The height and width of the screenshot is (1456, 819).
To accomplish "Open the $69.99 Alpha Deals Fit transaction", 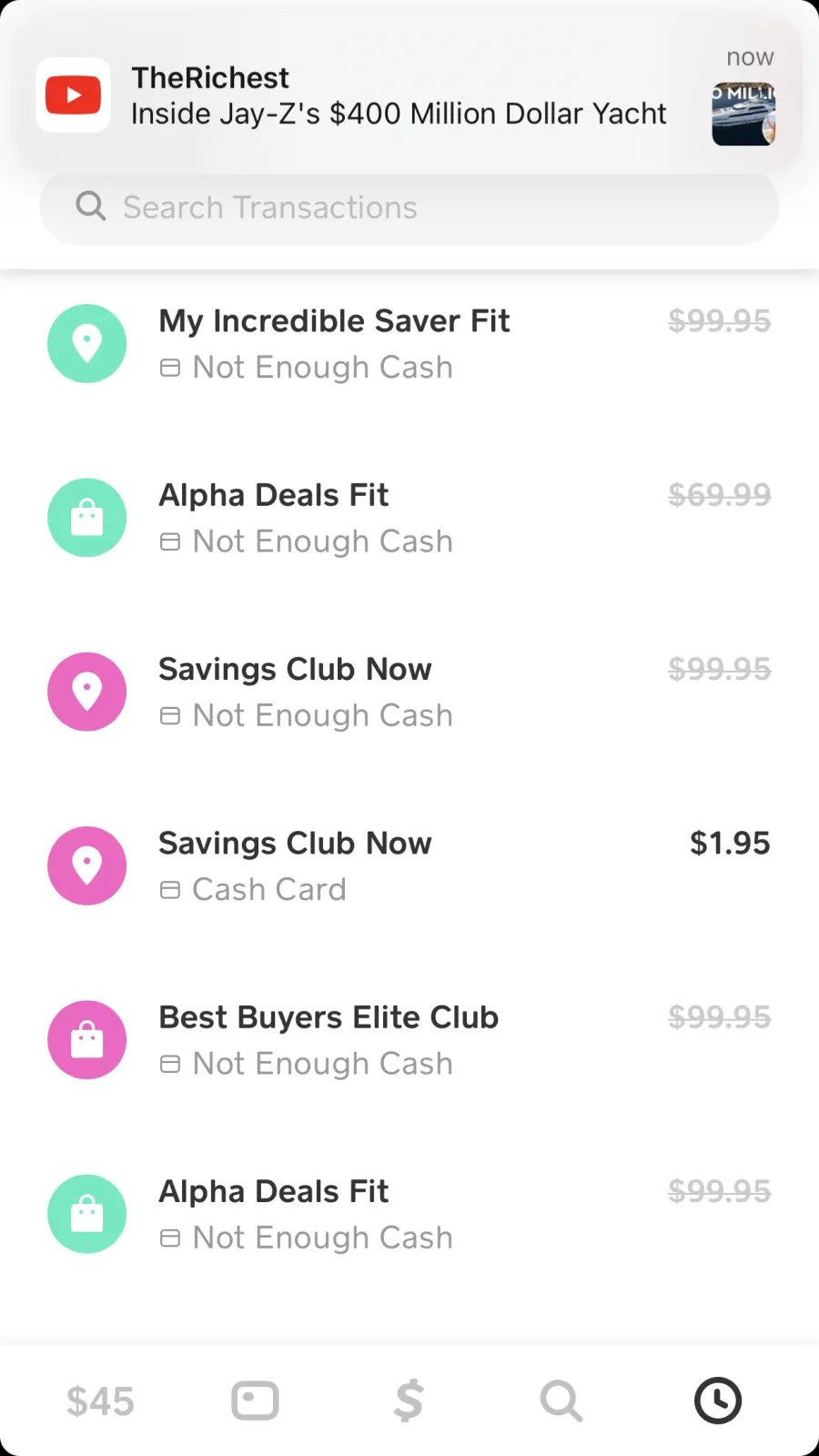I will tap(409, 518).
